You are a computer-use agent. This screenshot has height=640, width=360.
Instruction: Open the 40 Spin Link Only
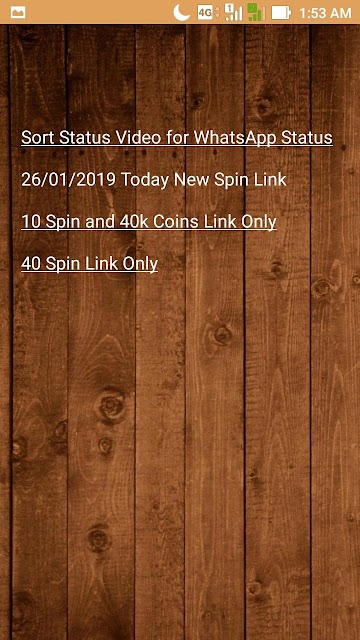[x=89, y=264]
